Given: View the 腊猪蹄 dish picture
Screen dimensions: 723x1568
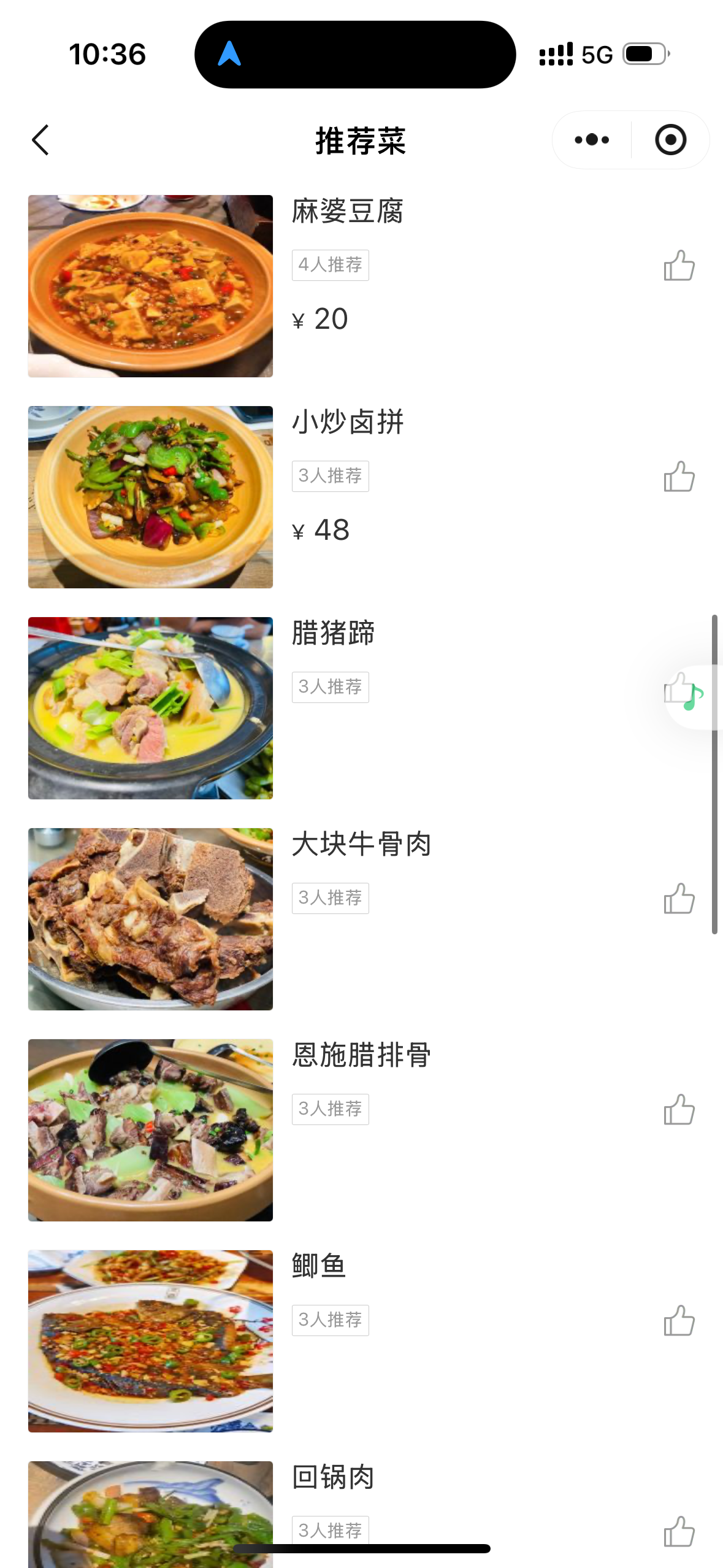Looking at the screenshot, I should pos(150,708).
